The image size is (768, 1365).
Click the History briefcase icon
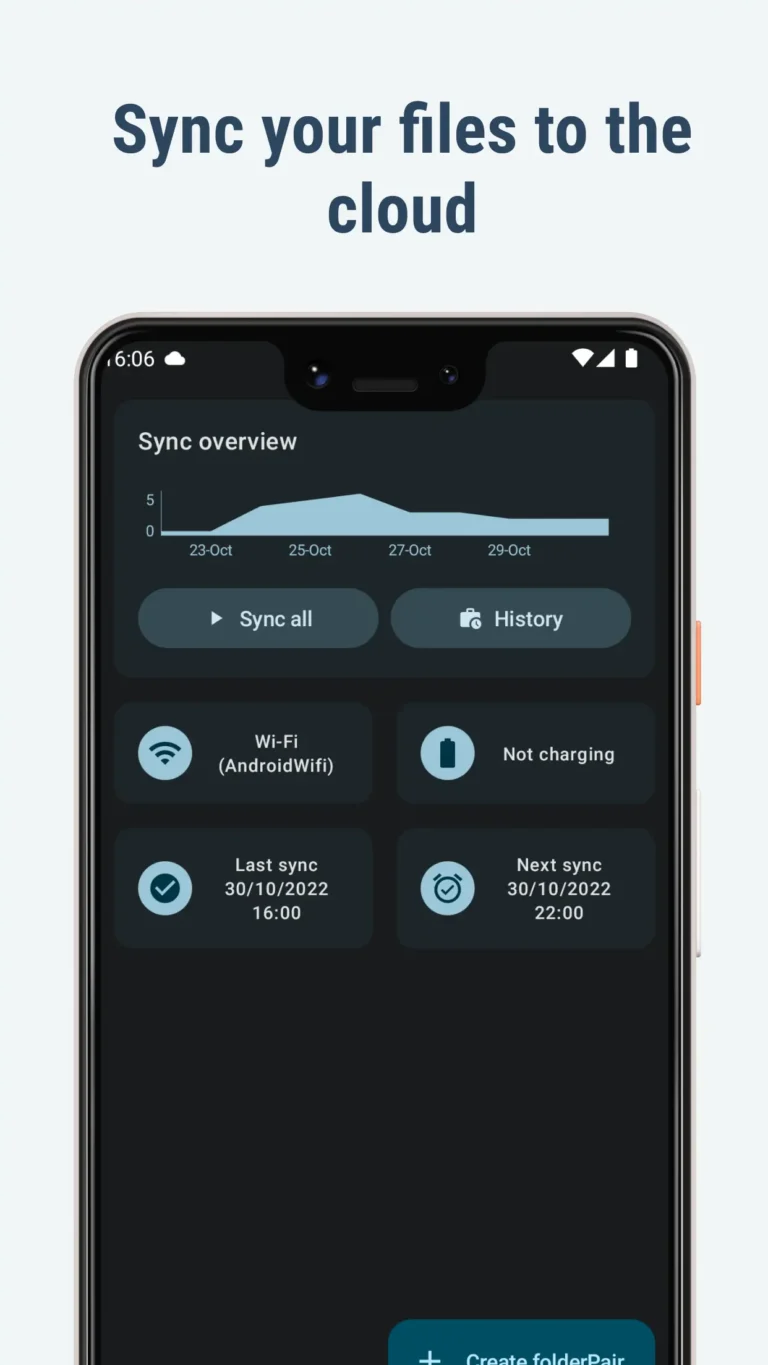coord(470,618)
